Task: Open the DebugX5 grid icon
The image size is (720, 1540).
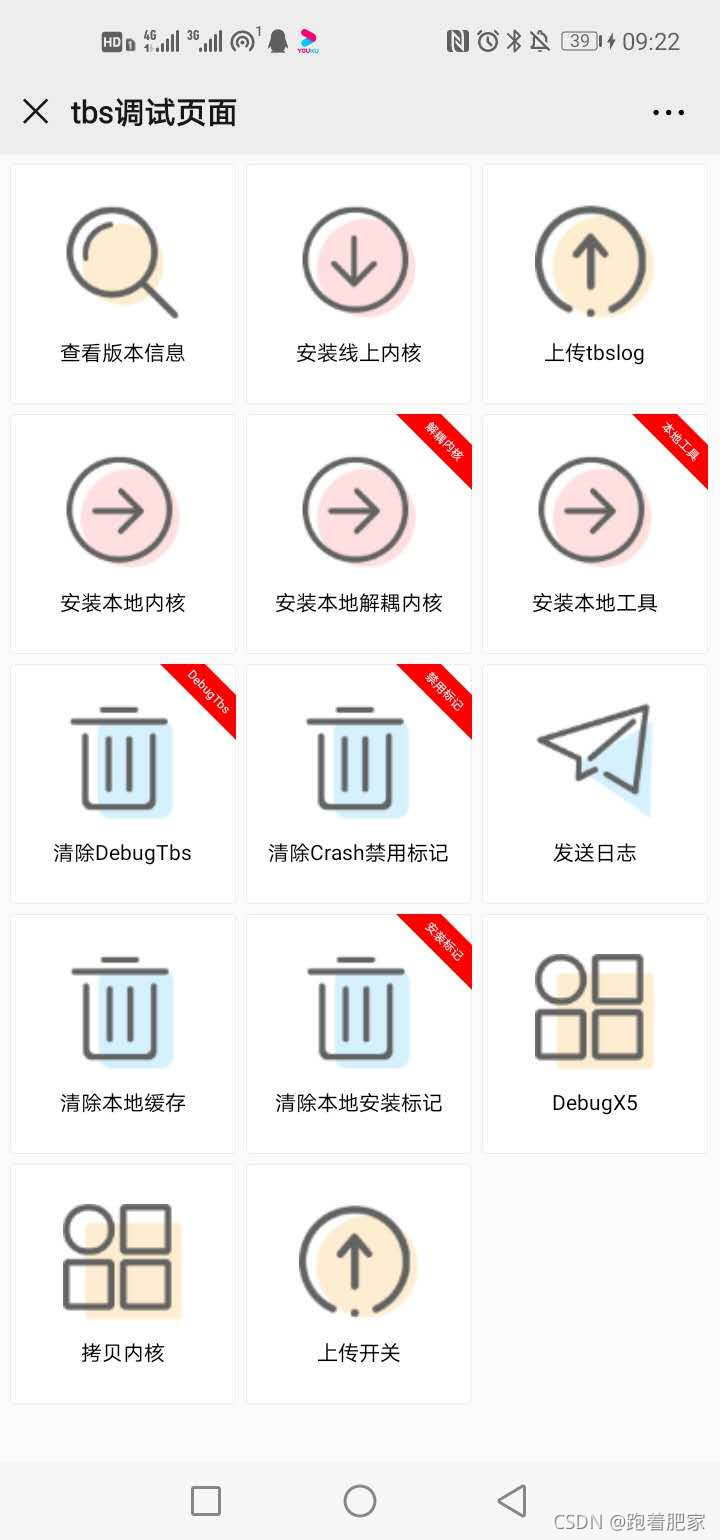Action: point(594,1008)
